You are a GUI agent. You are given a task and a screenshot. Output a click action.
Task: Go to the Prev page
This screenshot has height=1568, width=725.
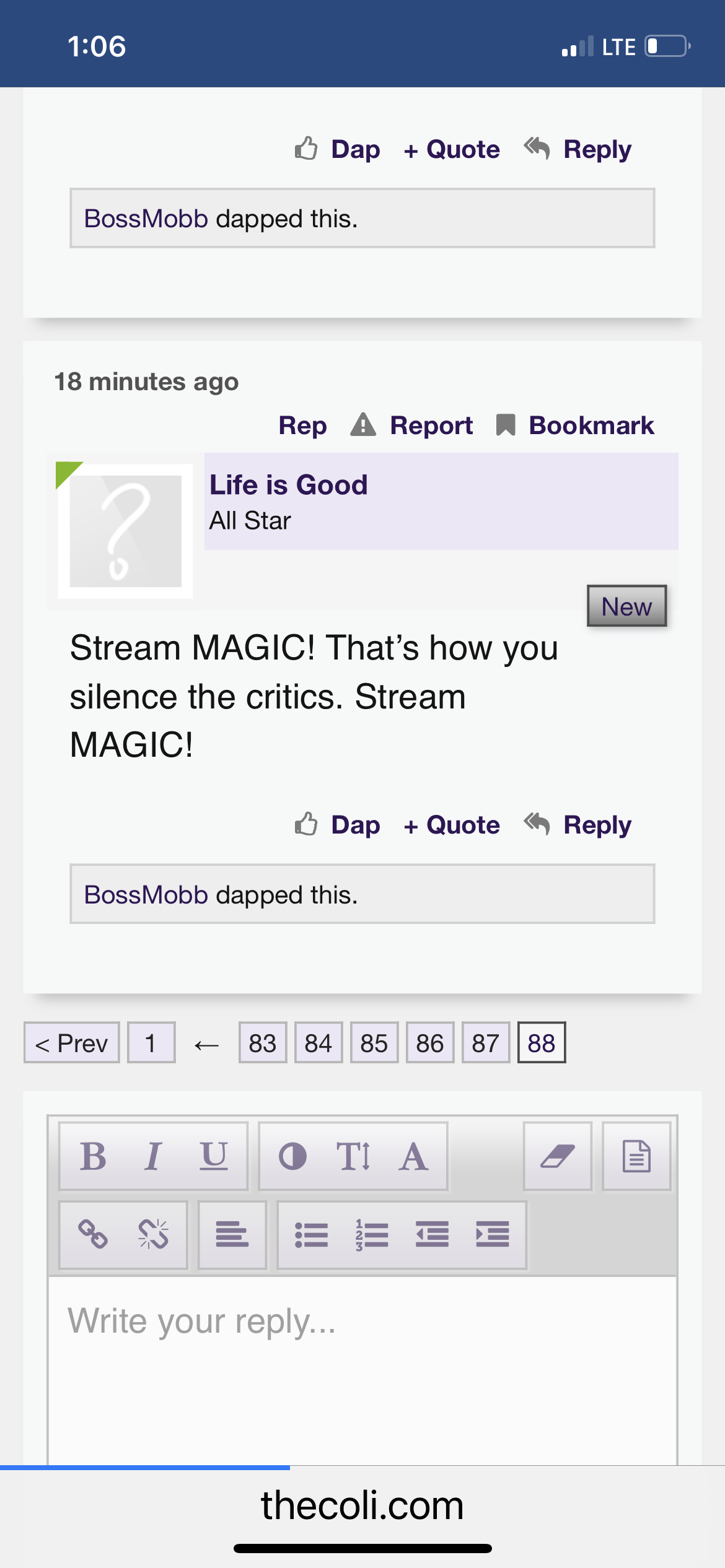(72, 1043)
